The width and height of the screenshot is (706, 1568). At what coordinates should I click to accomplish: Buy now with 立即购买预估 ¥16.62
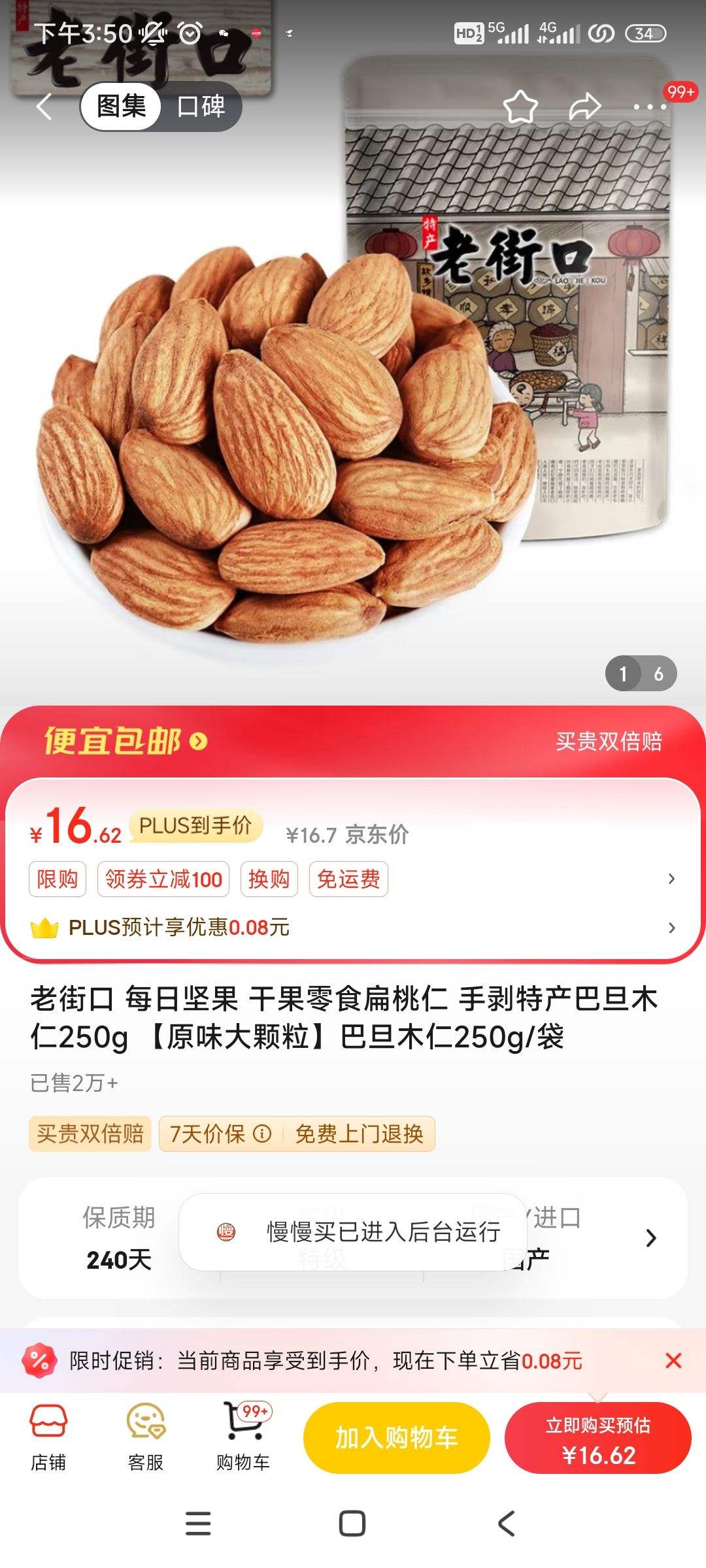point(598,1437)
